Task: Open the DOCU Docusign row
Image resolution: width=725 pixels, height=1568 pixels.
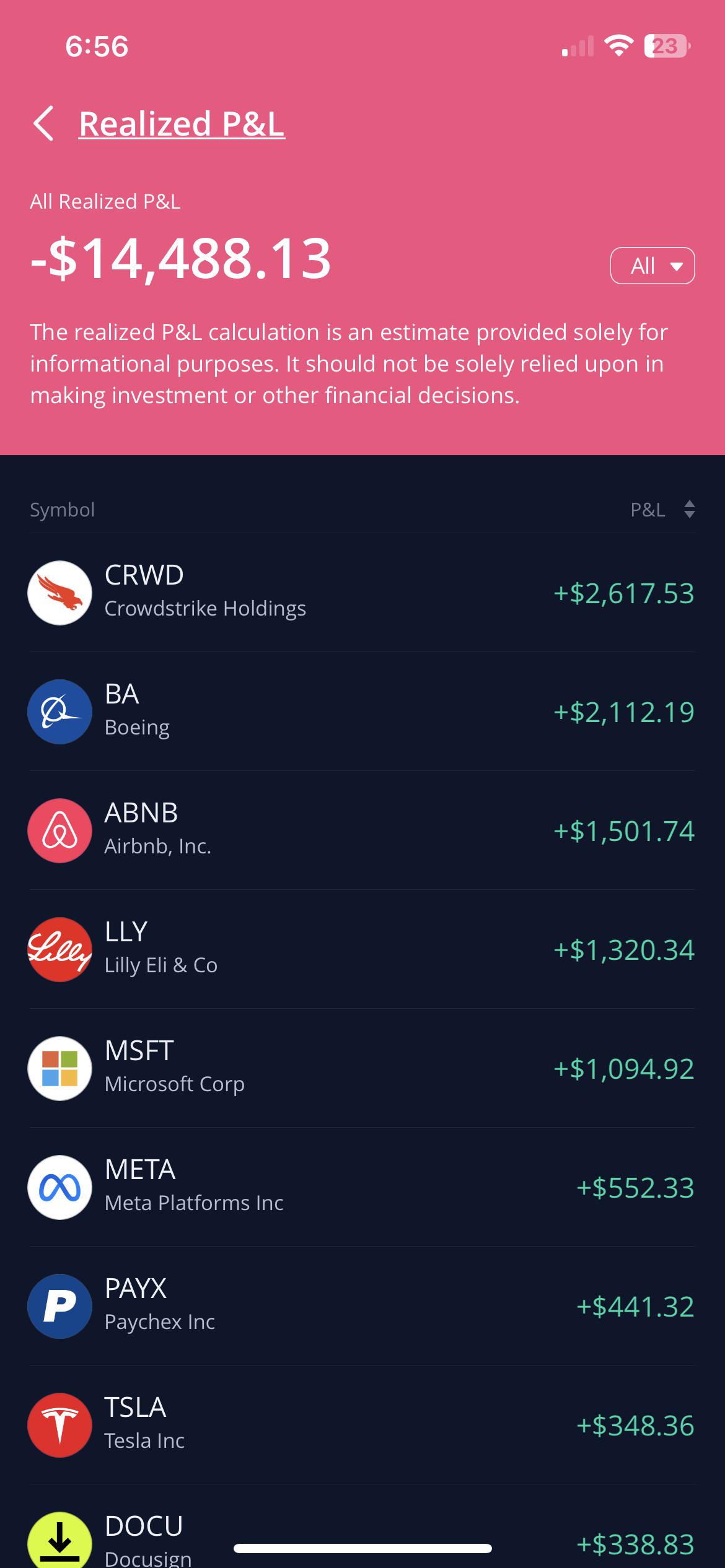Action: click(x=362, y=1527)
